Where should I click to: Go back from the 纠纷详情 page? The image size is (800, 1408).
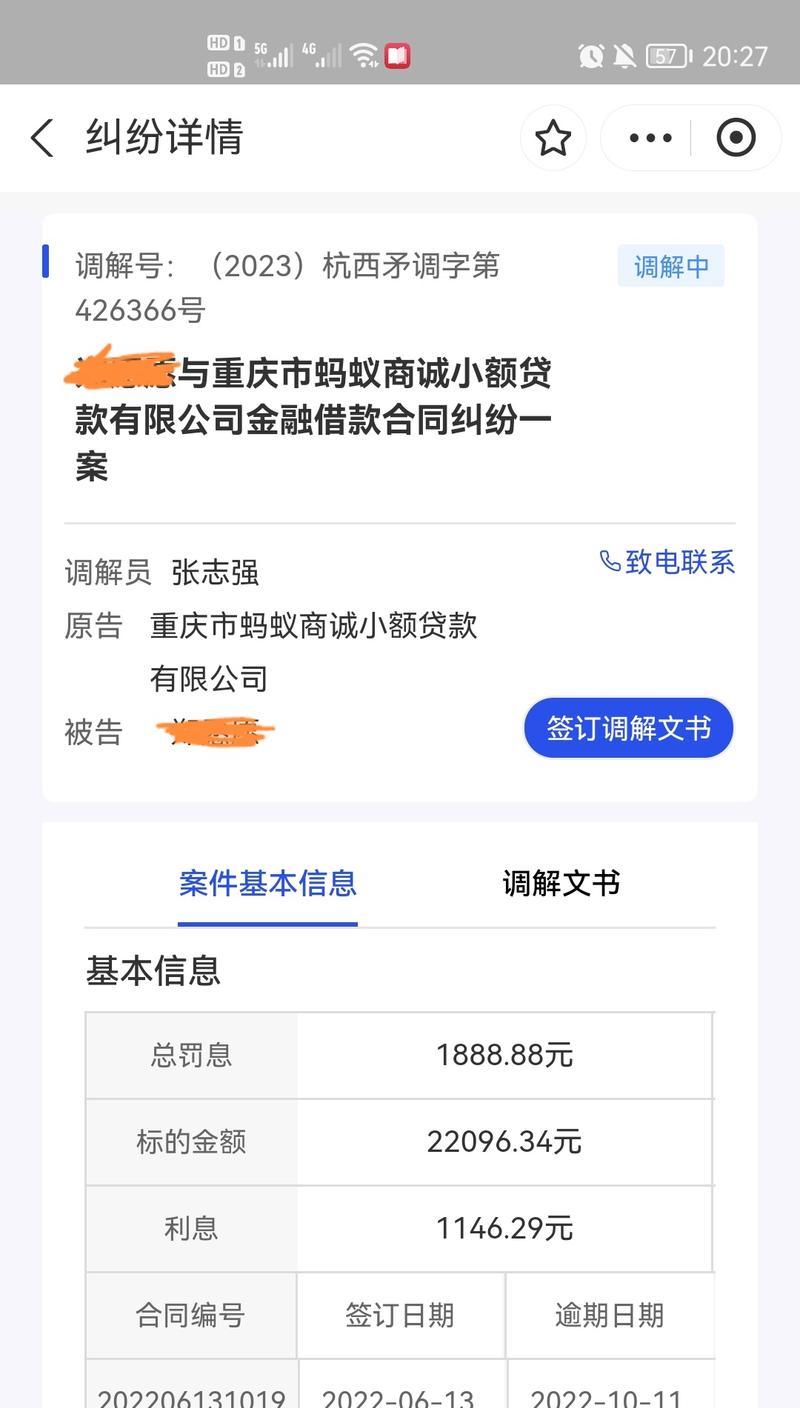(x=42, y=138)
